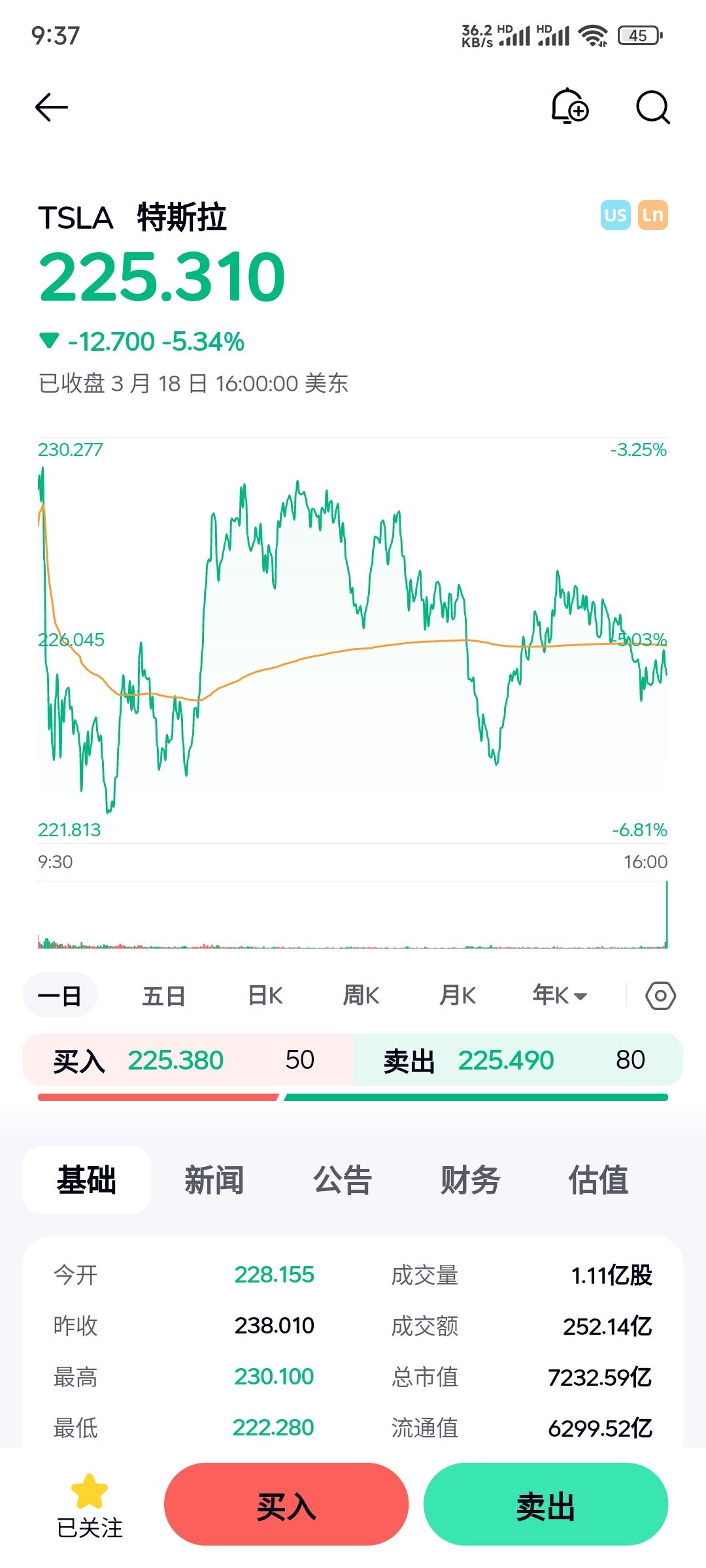Expand the 年K dropdown

click(560, 996)
